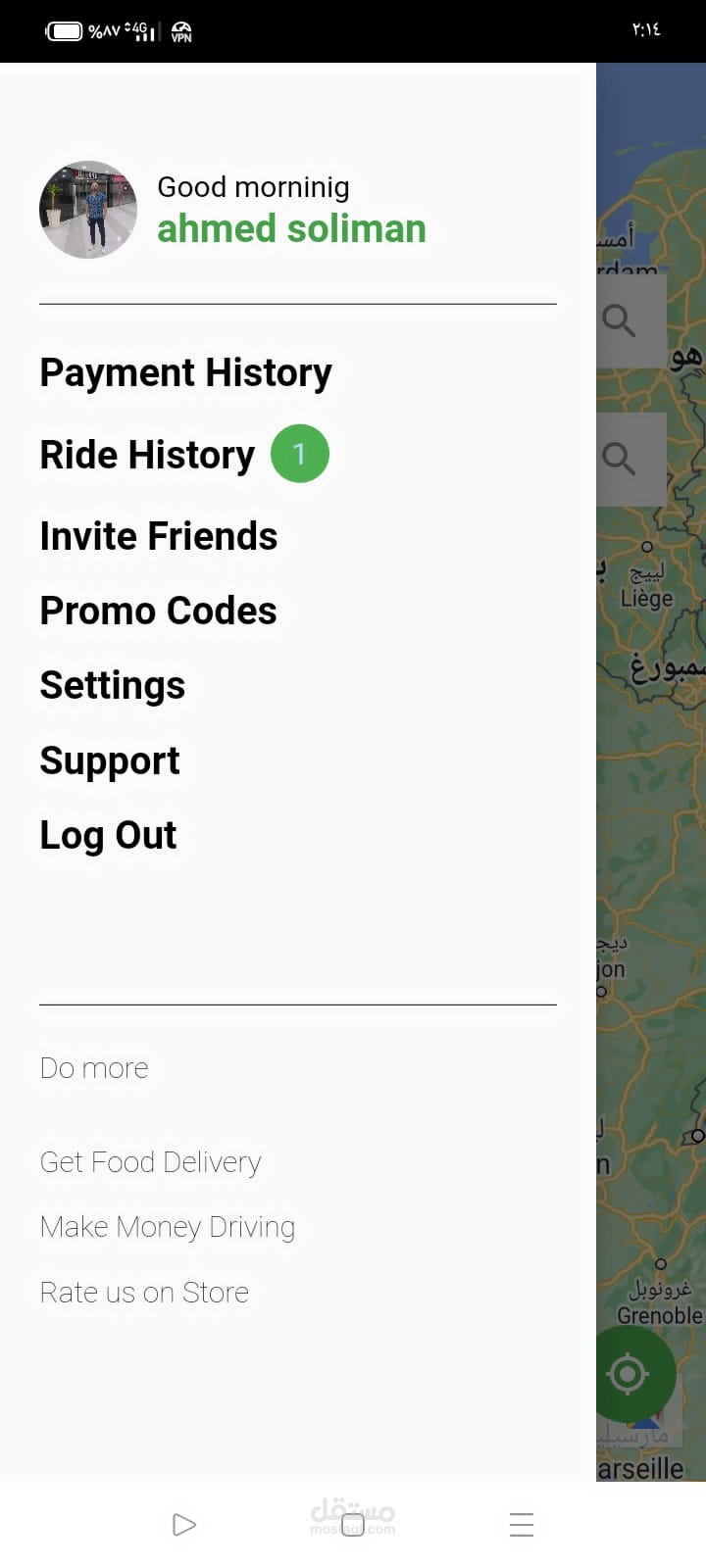Viewport: 706px width, 1568px height.
Task: Select Invite Friends
Action: point(158,536)
